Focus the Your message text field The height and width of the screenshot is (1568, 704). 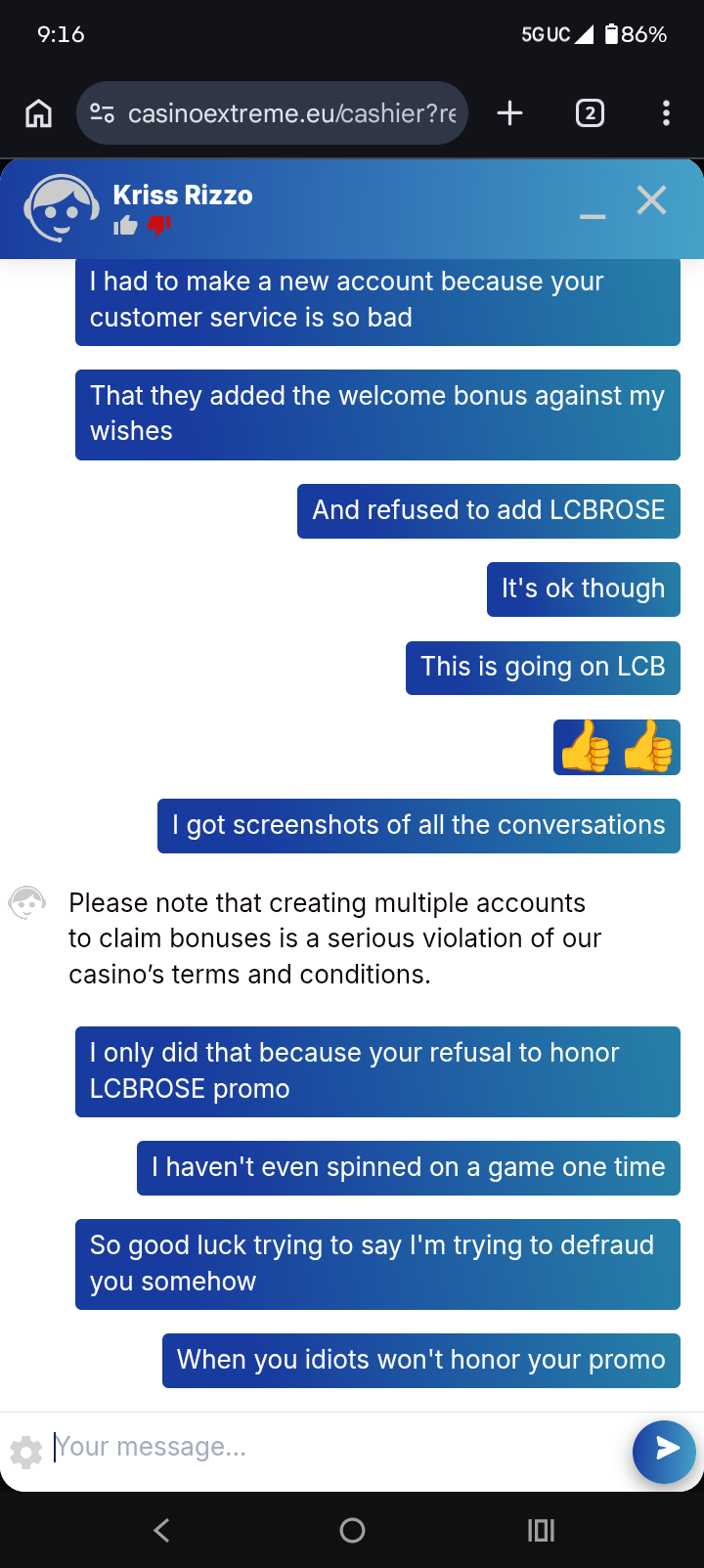[x=332, y=1447]
